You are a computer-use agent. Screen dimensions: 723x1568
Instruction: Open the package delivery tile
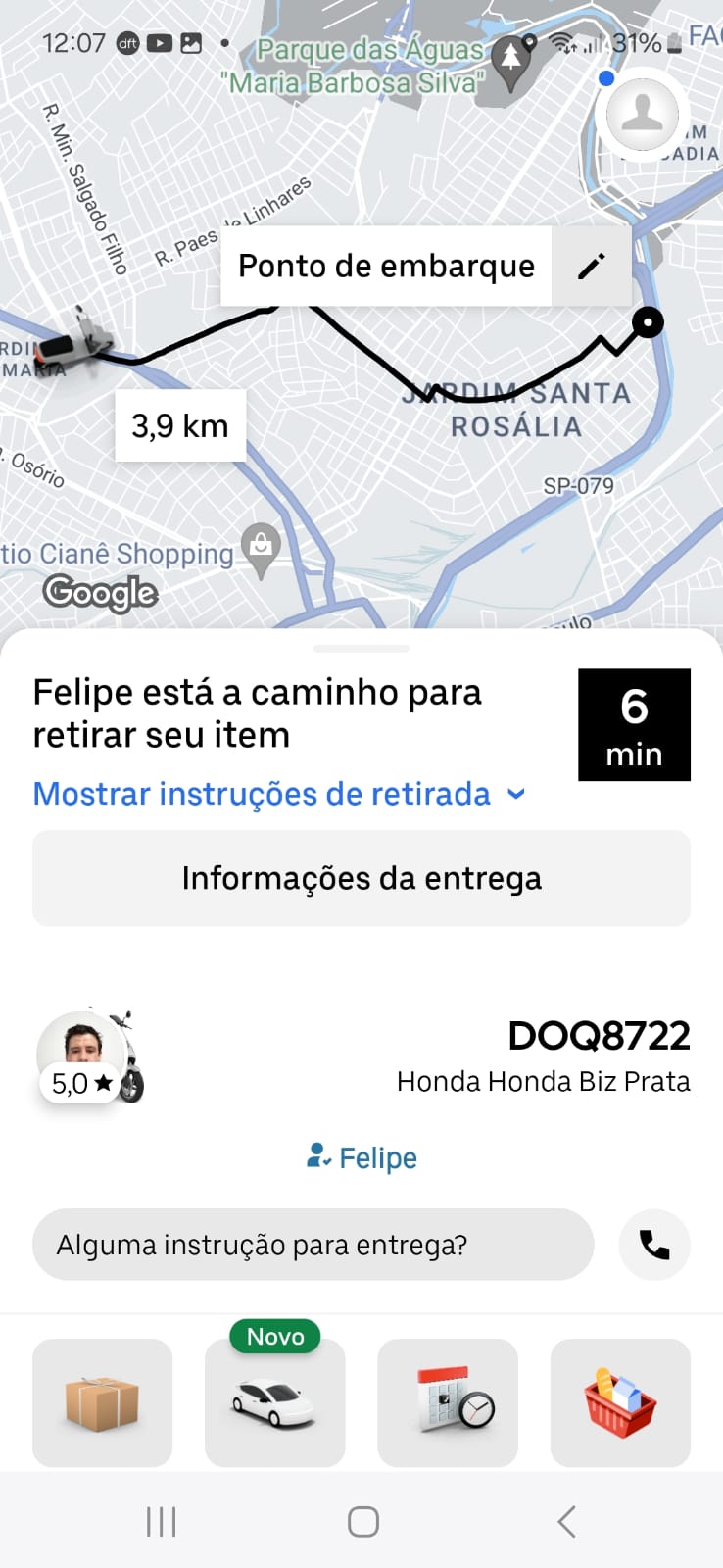coord(102,1402)
